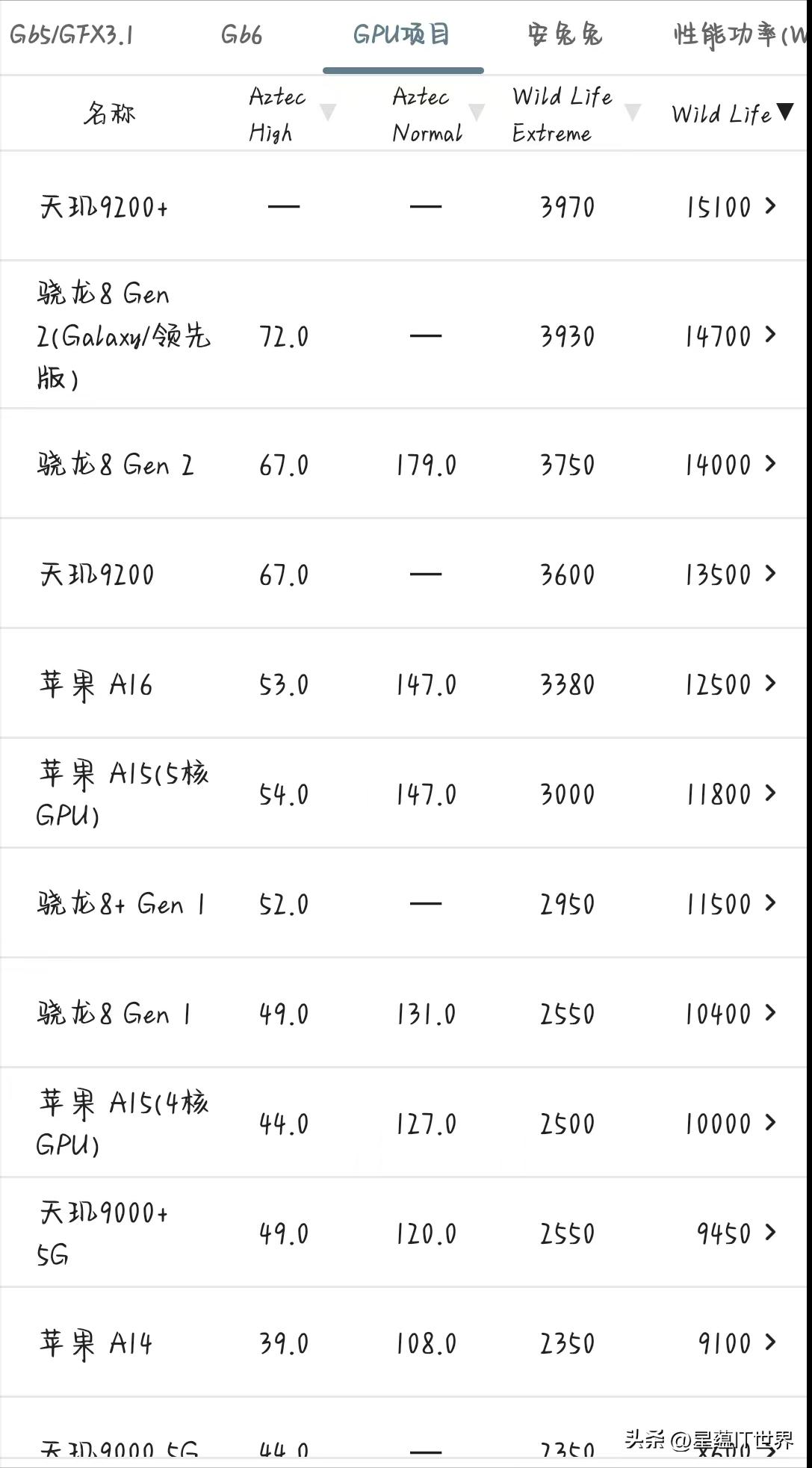This screenshot has height=1468, width=812.
Task: Select the 安兔兔 tab
Action: [x=565, y=33]
